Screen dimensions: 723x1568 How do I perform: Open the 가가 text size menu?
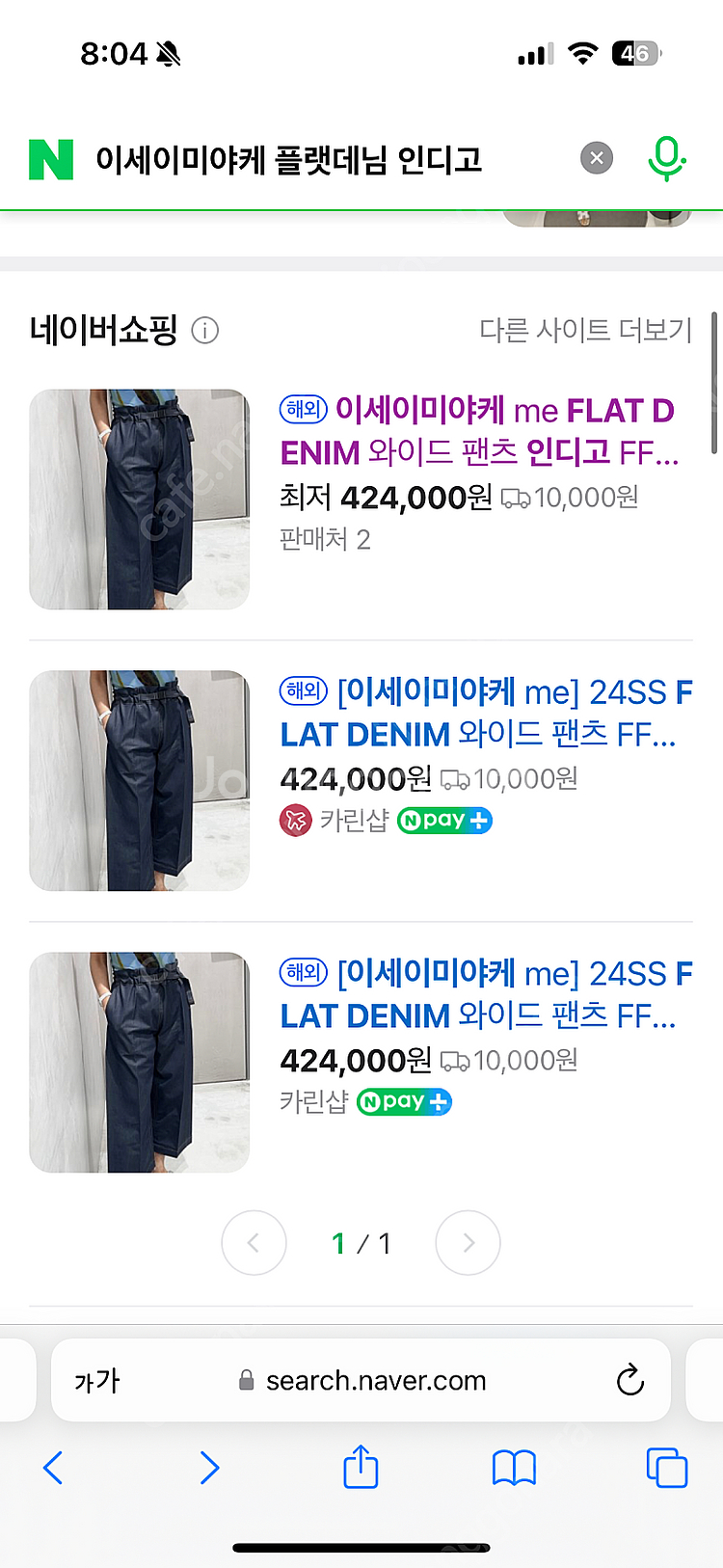pos(97,1381)
